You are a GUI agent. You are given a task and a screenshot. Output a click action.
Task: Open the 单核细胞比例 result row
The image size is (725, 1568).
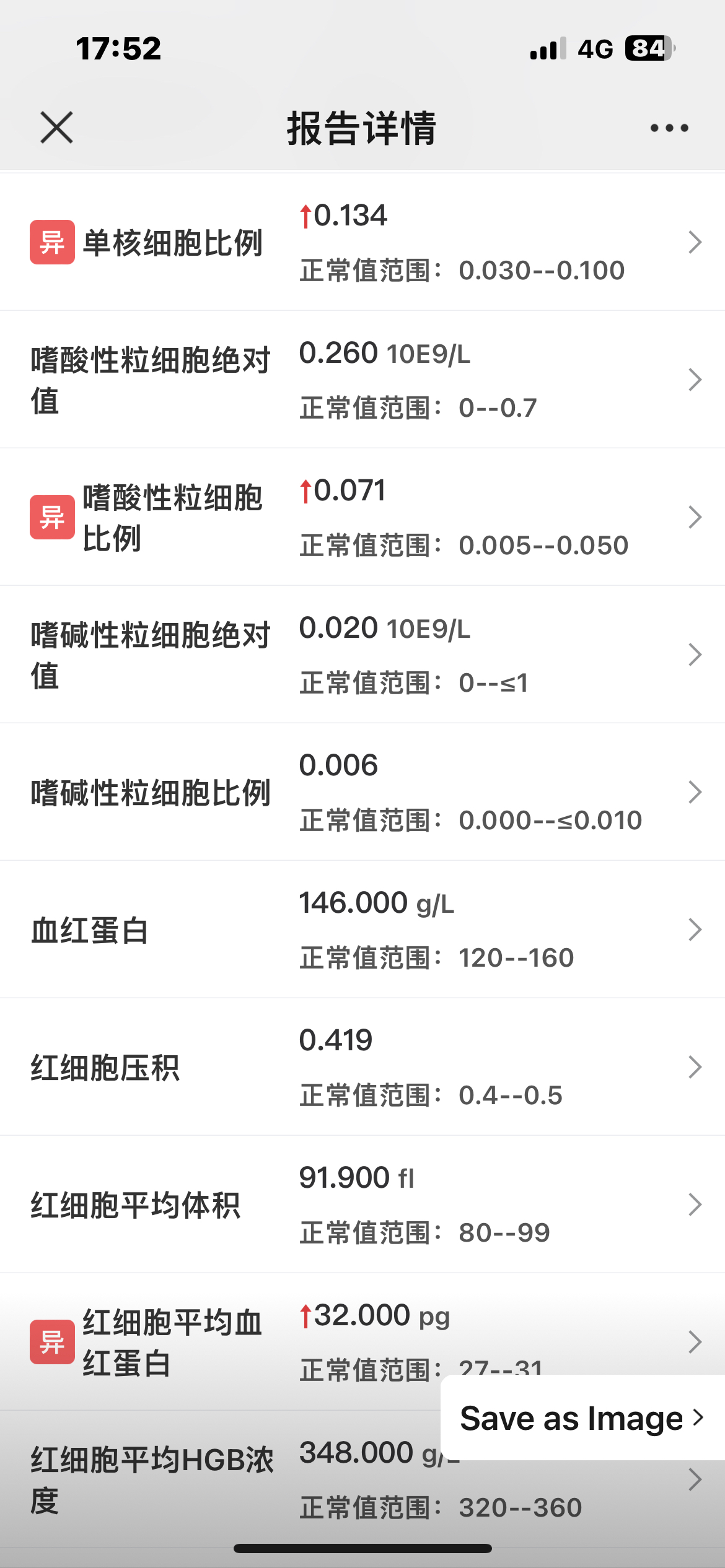point(362,242)
